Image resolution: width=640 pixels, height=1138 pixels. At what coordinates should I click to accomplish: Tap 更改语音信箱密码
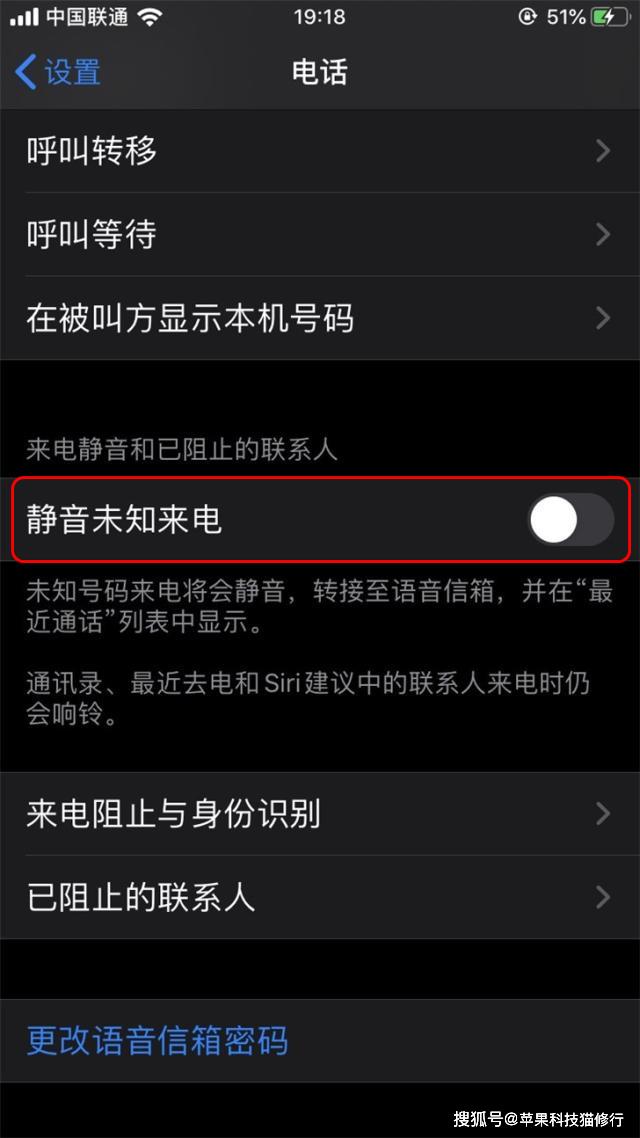[157, 1041]
